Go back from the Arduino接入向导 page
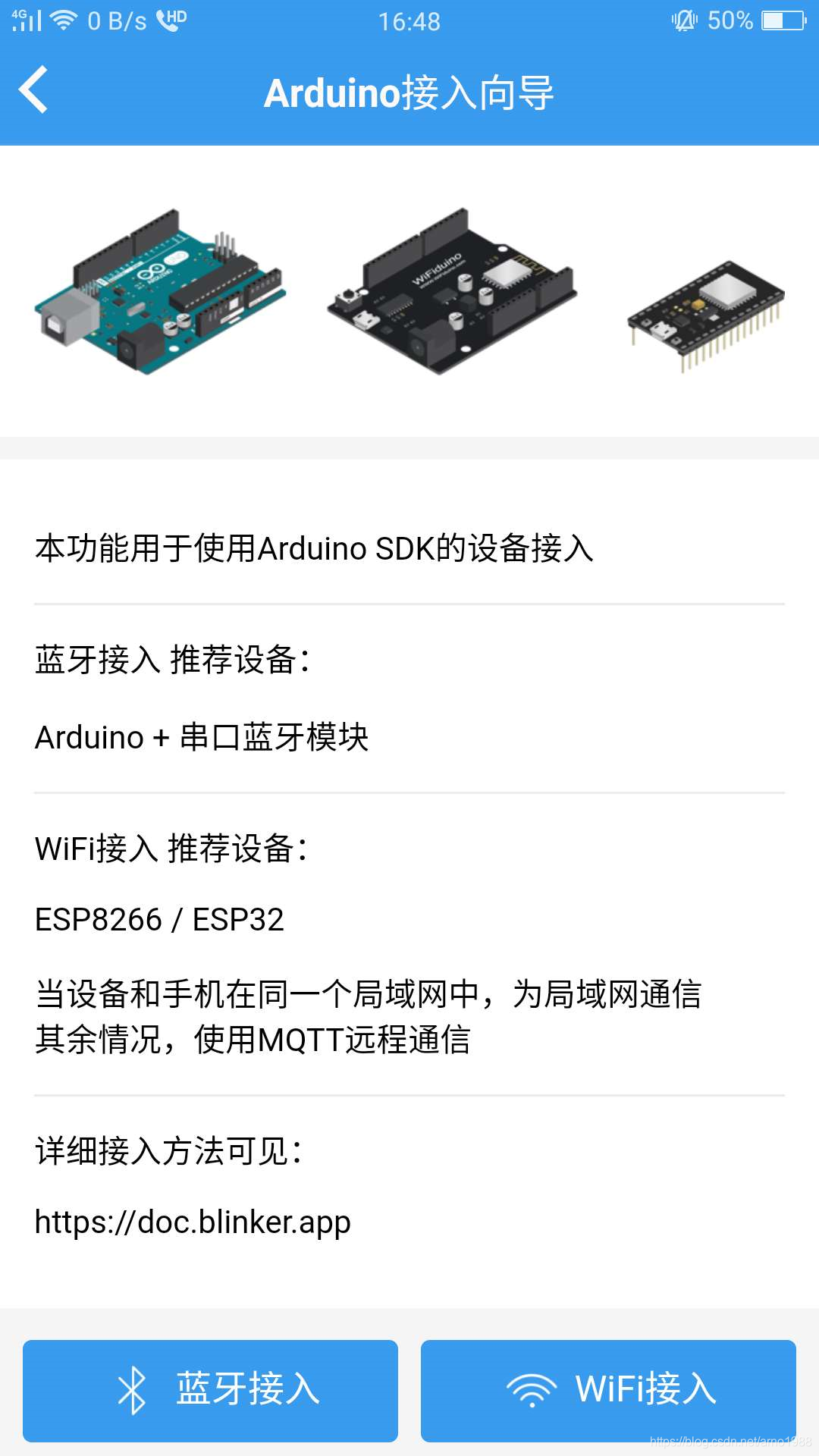This screenshot has height=1456, width=819. (x=34, y=90)
